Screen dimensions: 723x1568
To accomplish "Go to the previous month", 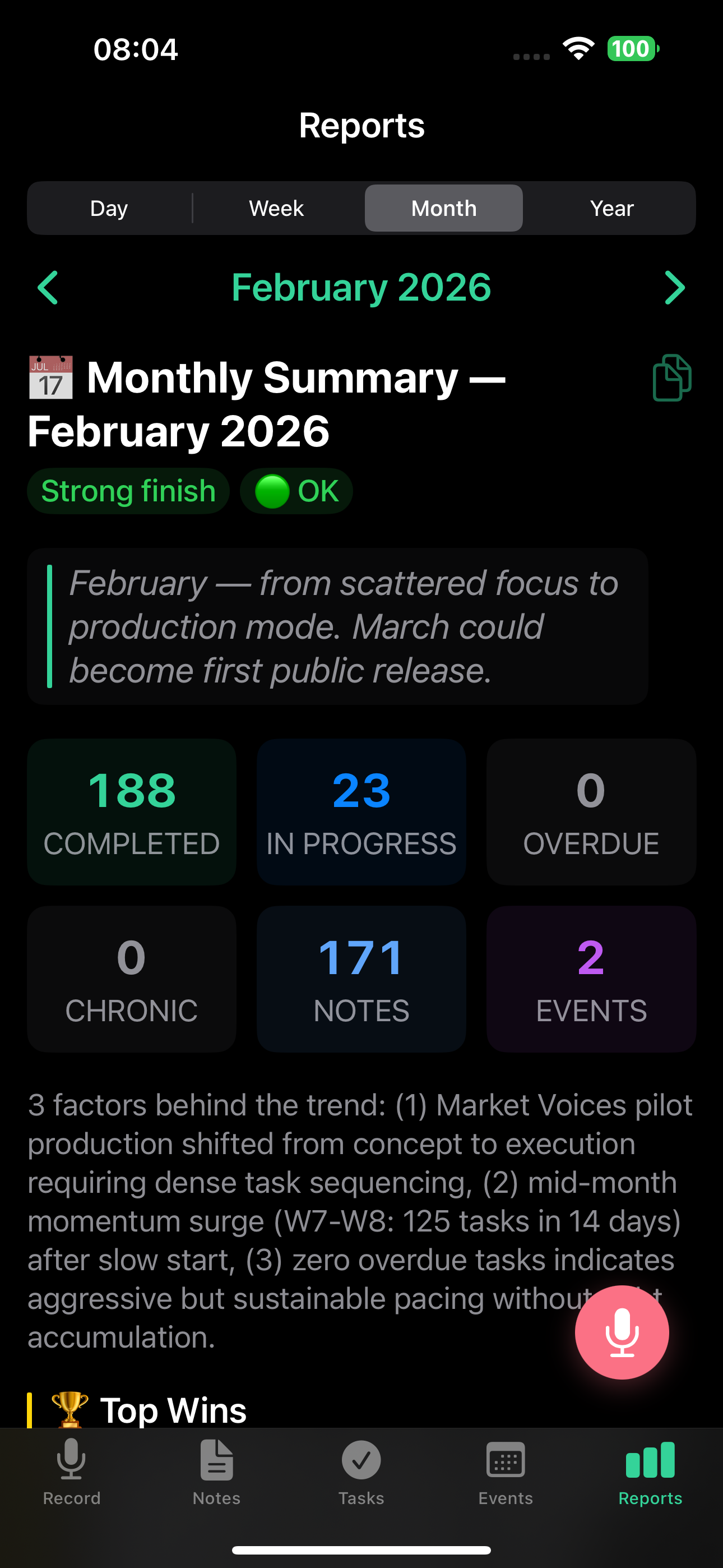I will [48, 287].
